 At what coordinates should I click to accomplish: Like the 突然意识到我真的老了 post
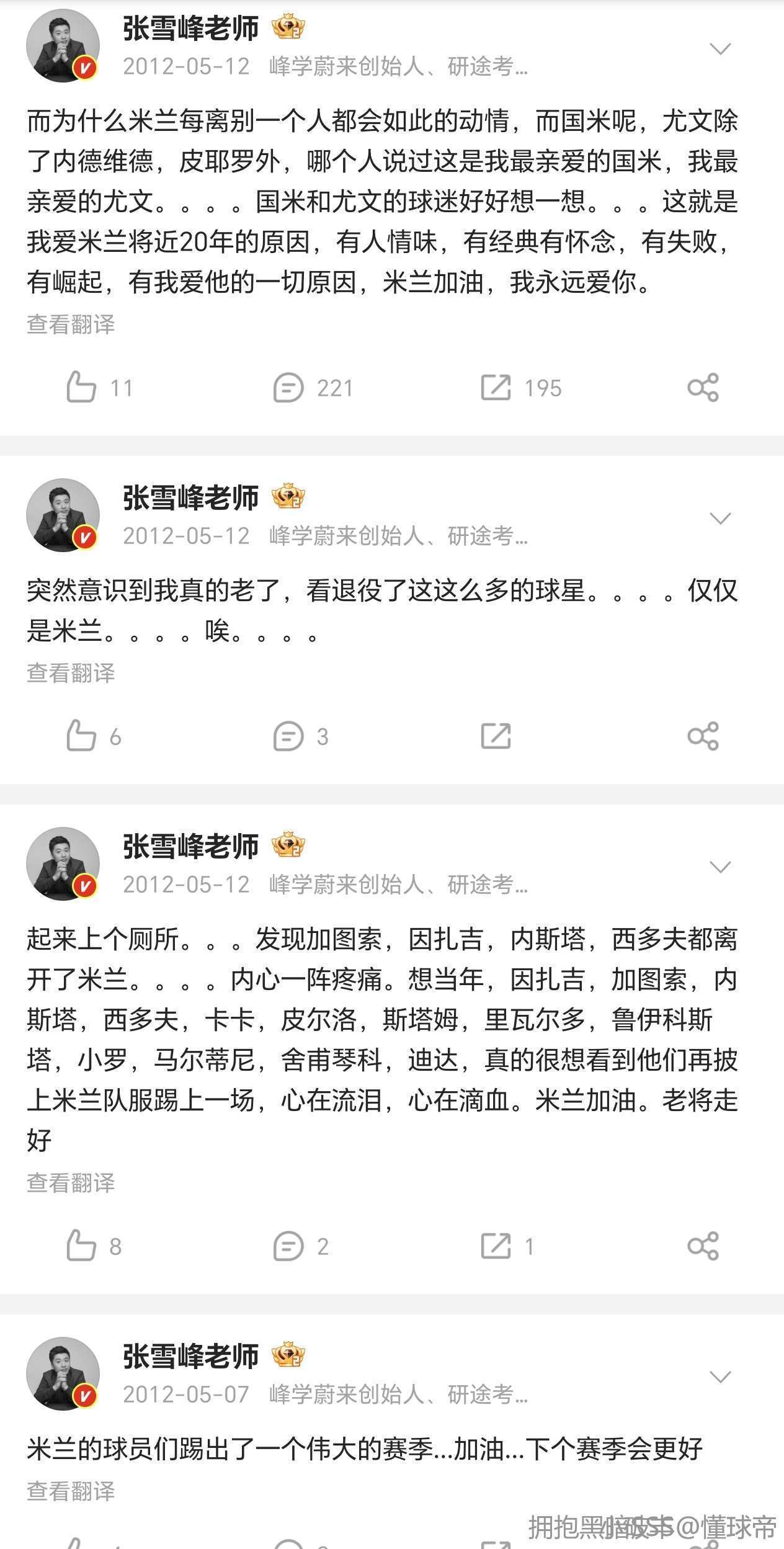81,736
